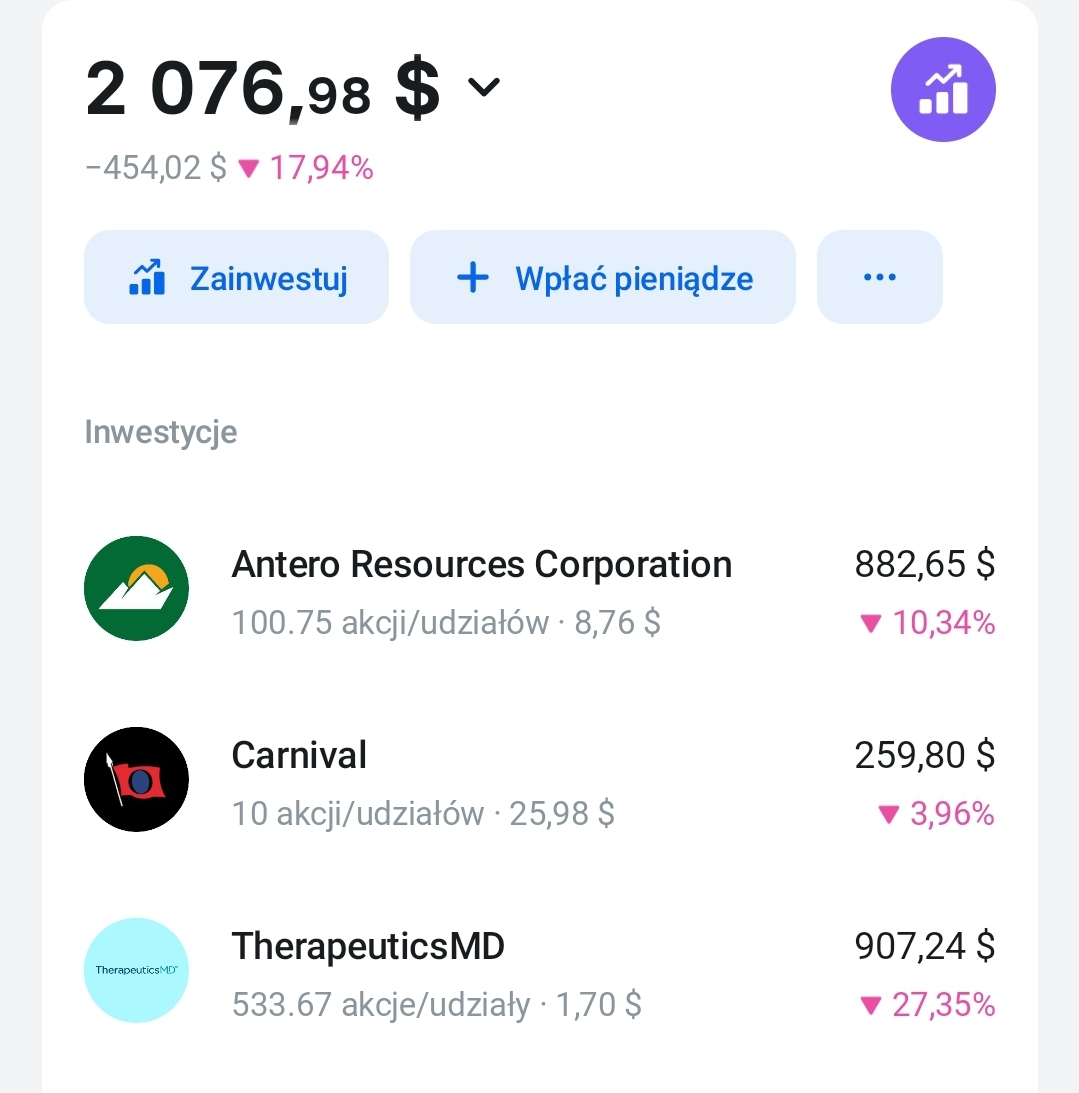The image size is (1079, 1093).
Task: Tap the Zainwestuj button
Action: coord(236,278)
